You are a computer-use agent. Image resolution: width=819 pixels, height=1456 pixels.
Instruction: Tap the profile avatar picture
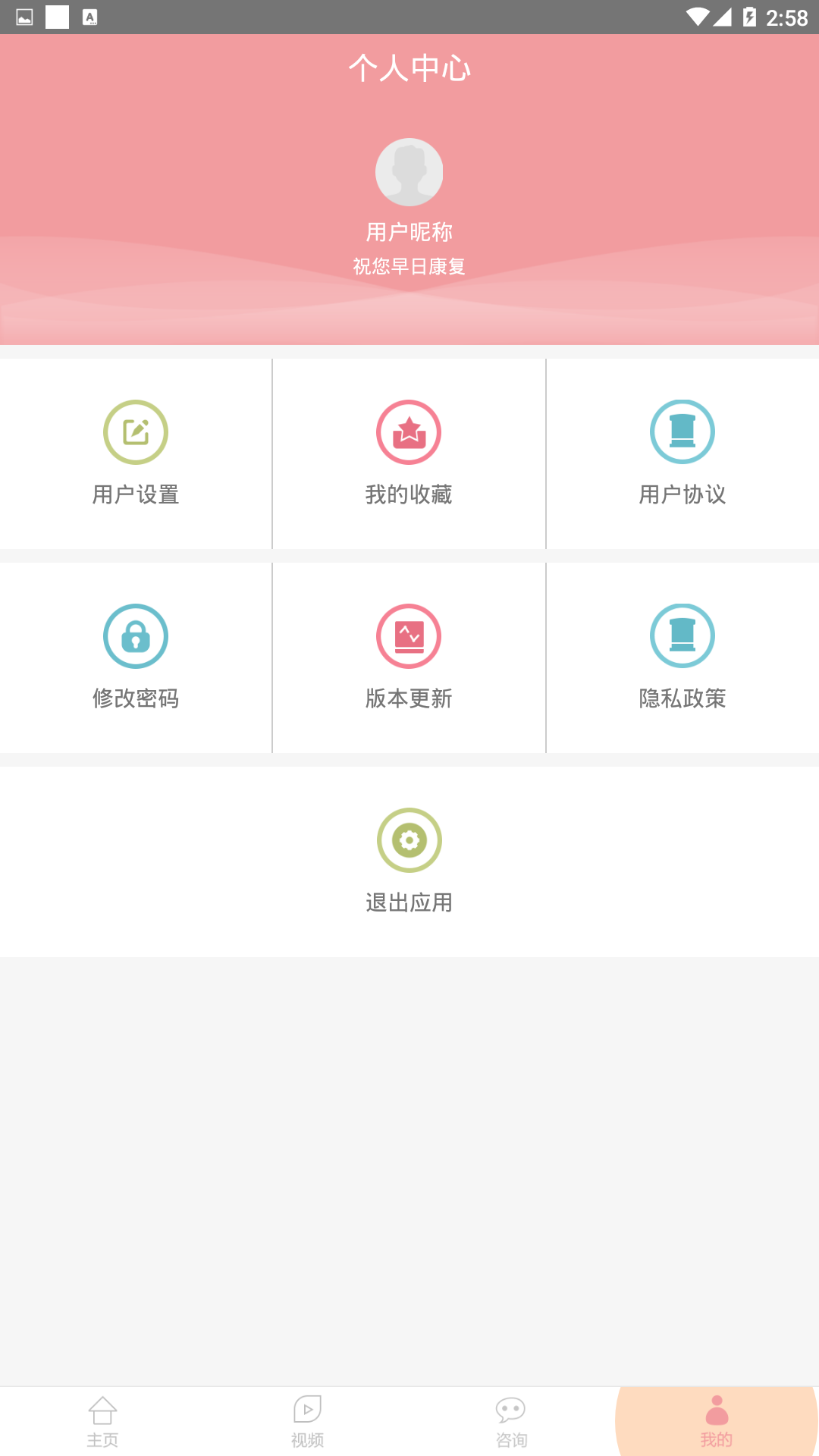click(409, 172)
